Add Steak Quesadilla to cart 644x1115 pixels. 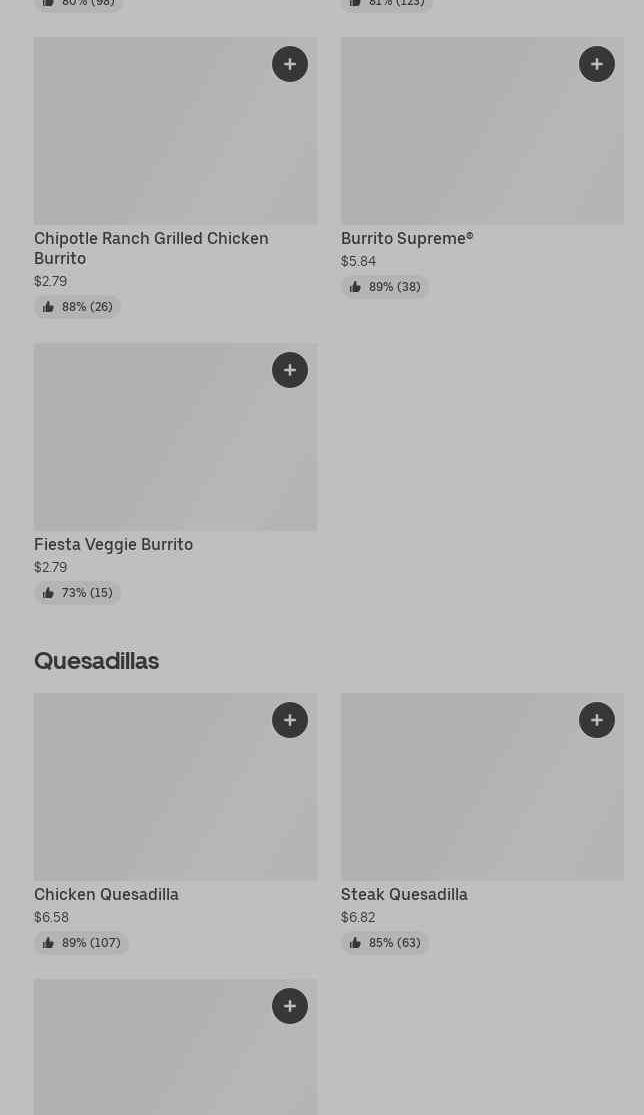(x=597, y=720)
